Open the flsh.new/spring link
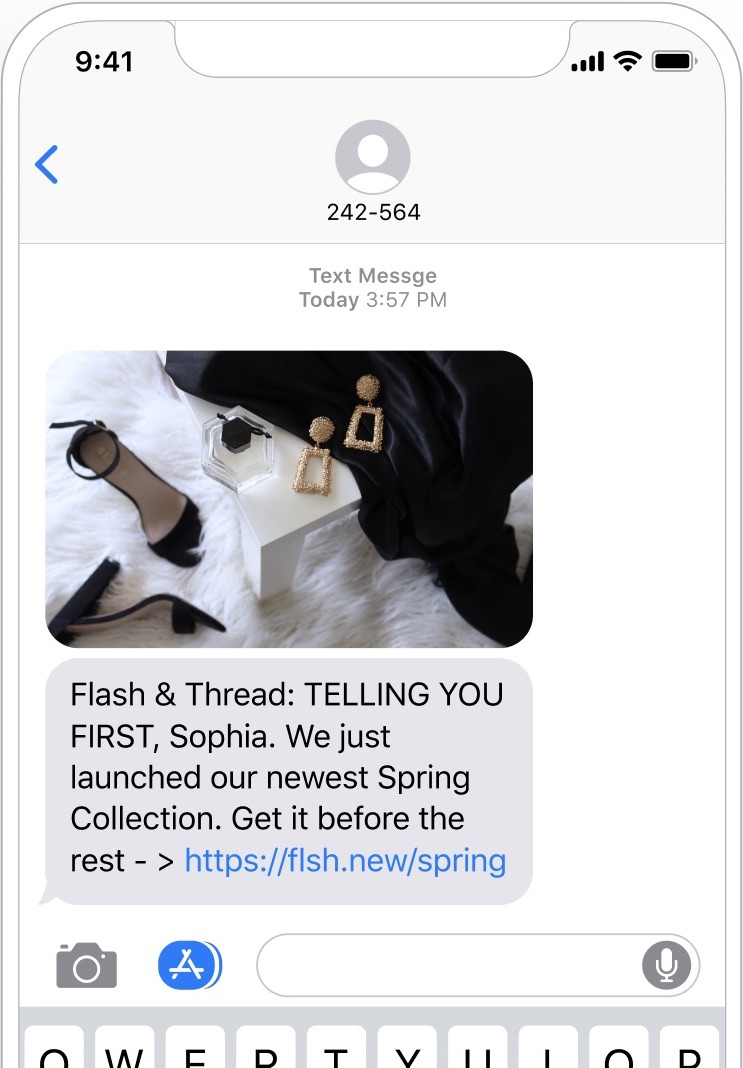Image resolution: width=743 pixels, height=1068 pixels. [345, 861]
